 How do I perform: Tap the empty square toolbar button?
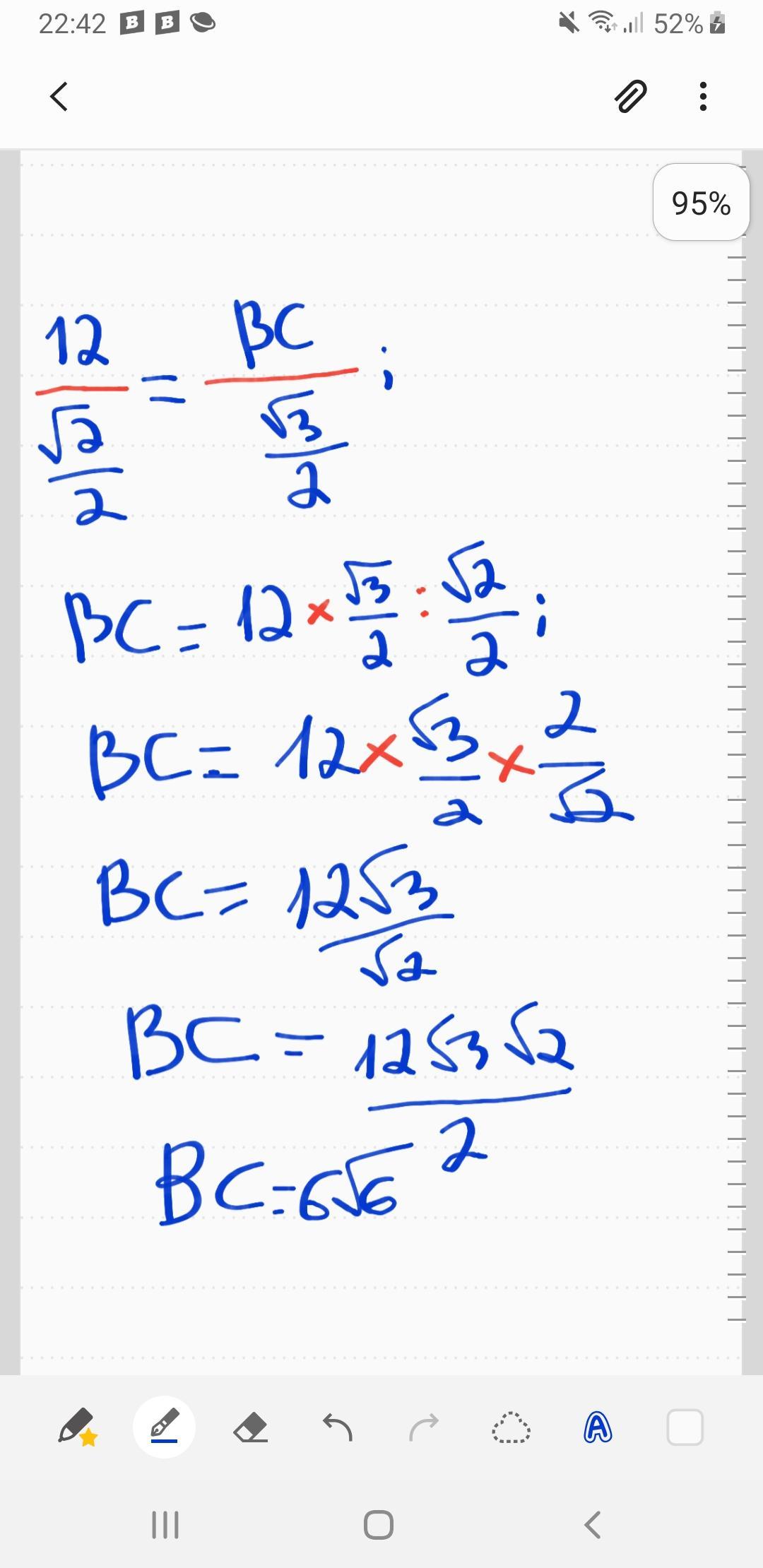685,1427
